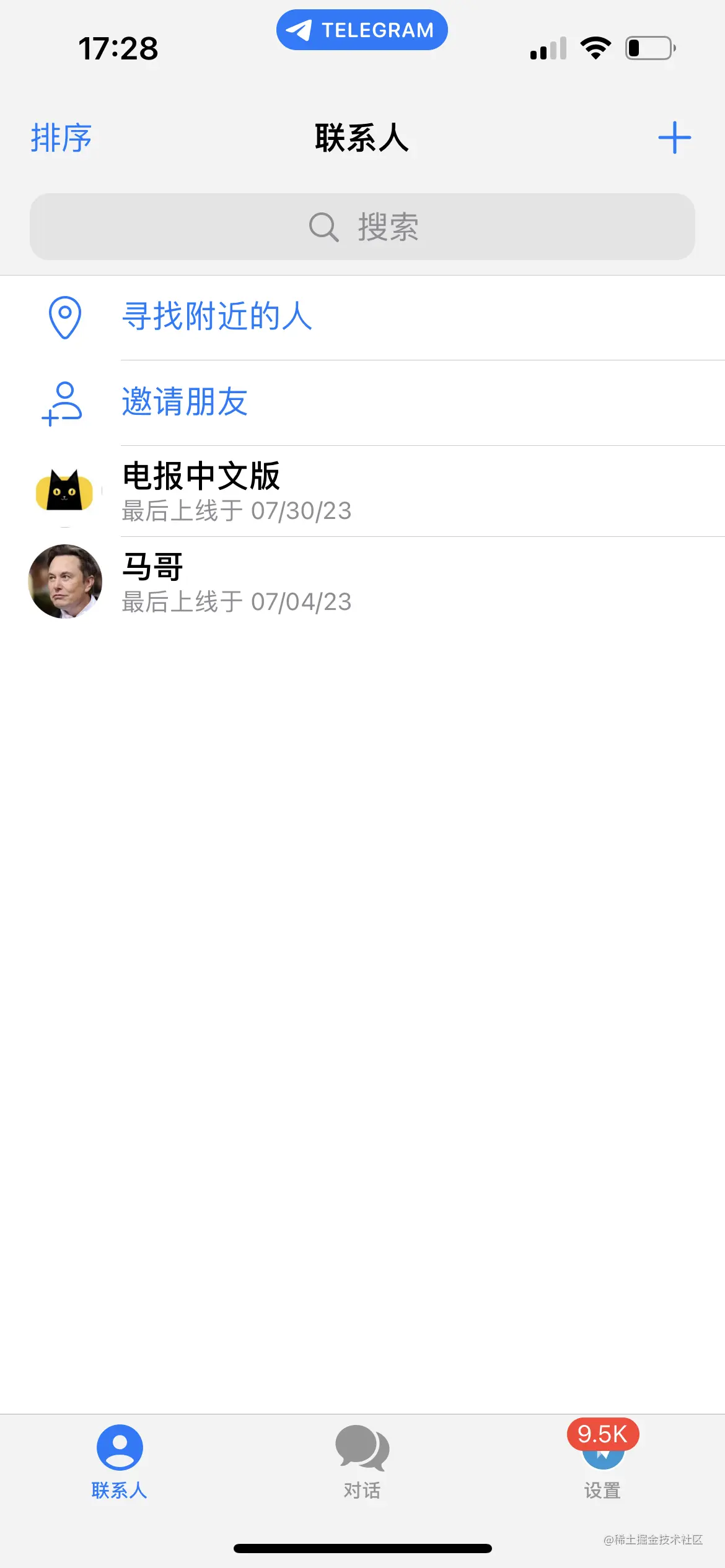Viewport: 725px width, 1568px height.
Task: Open the chat with 马哥
Action: [x=152, y=567]
